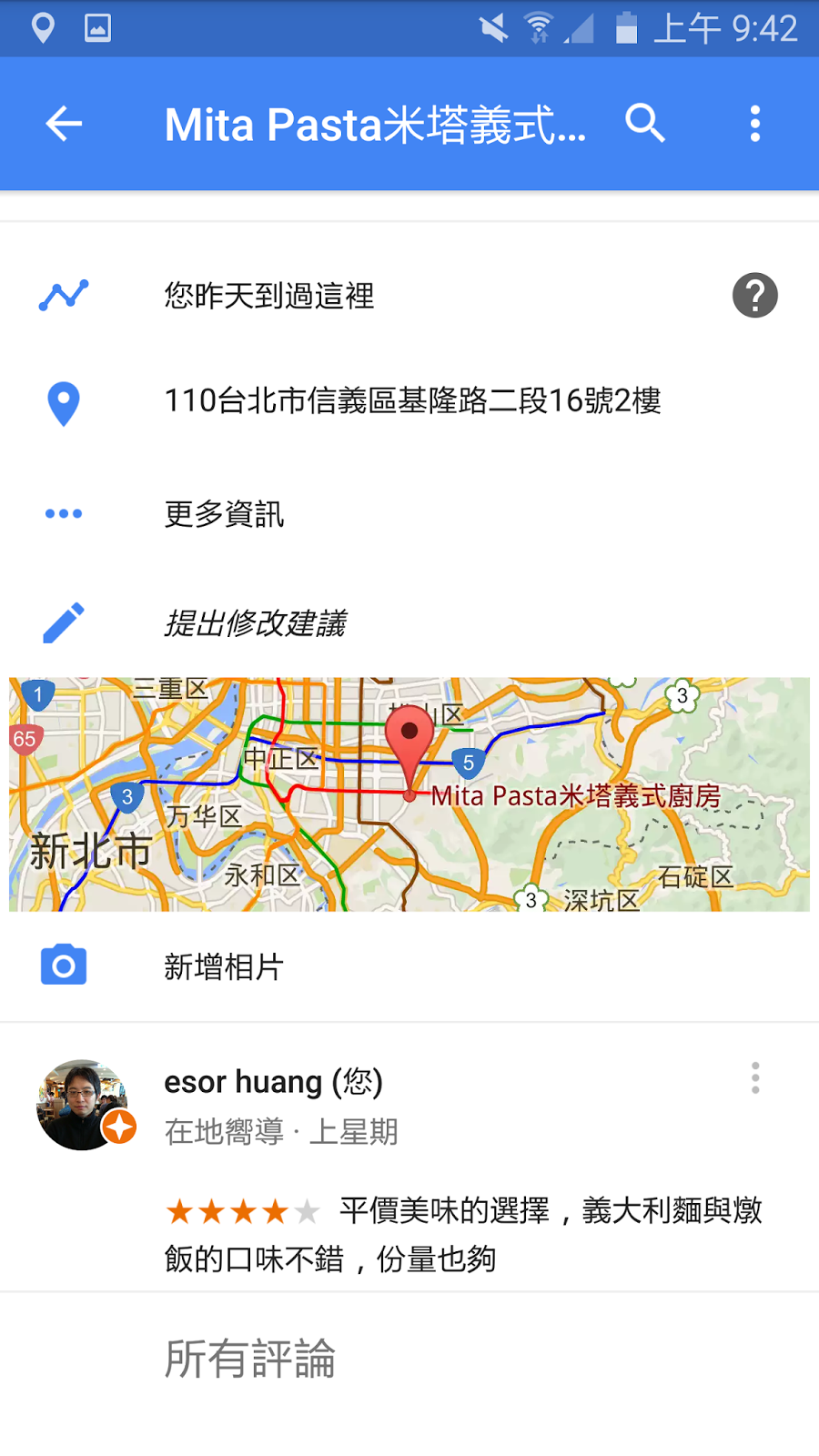Image resolution: width=819 pixels, height=1456 pixels.
Task: Open the app bar overflow menu
Action: point(755,124)
